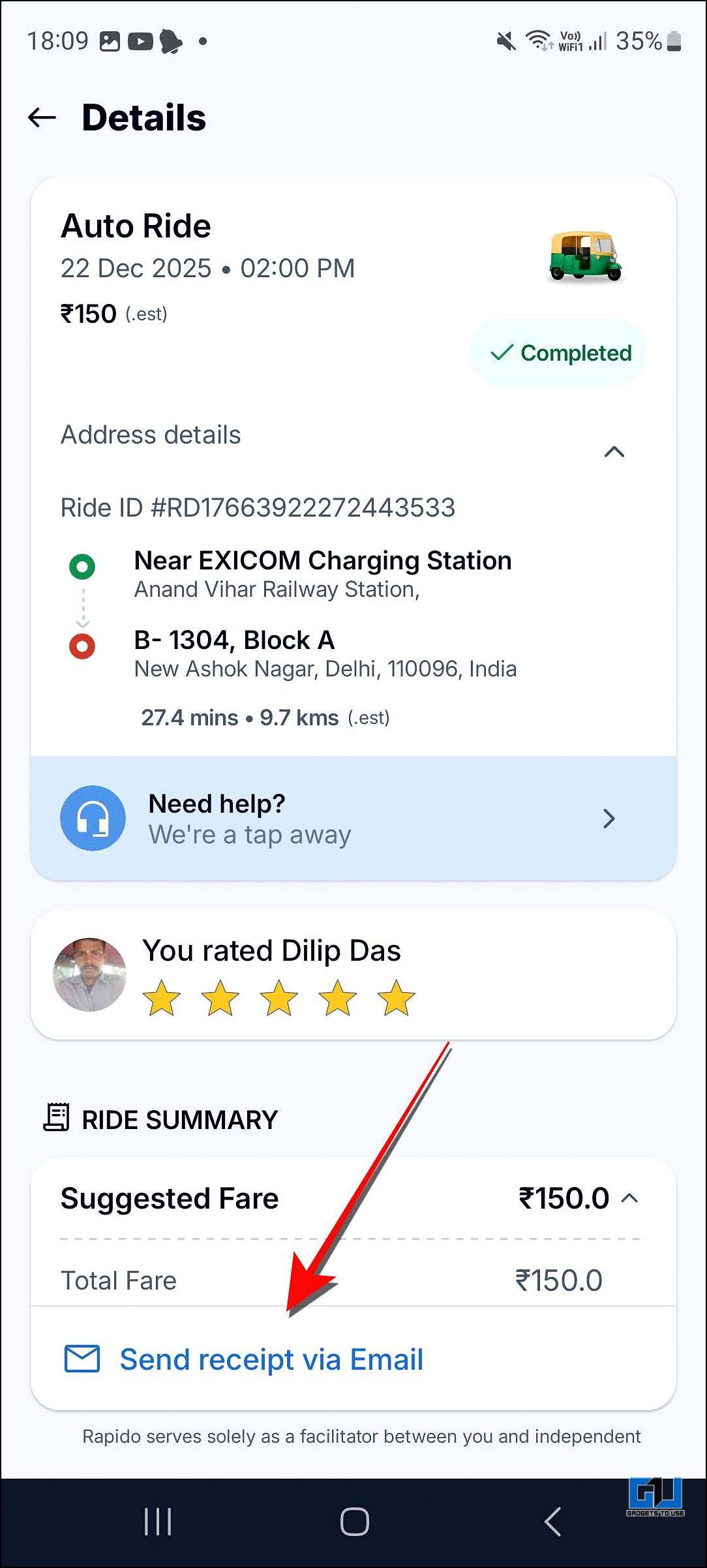Go back from the Details screen

[x=42, y=118]
